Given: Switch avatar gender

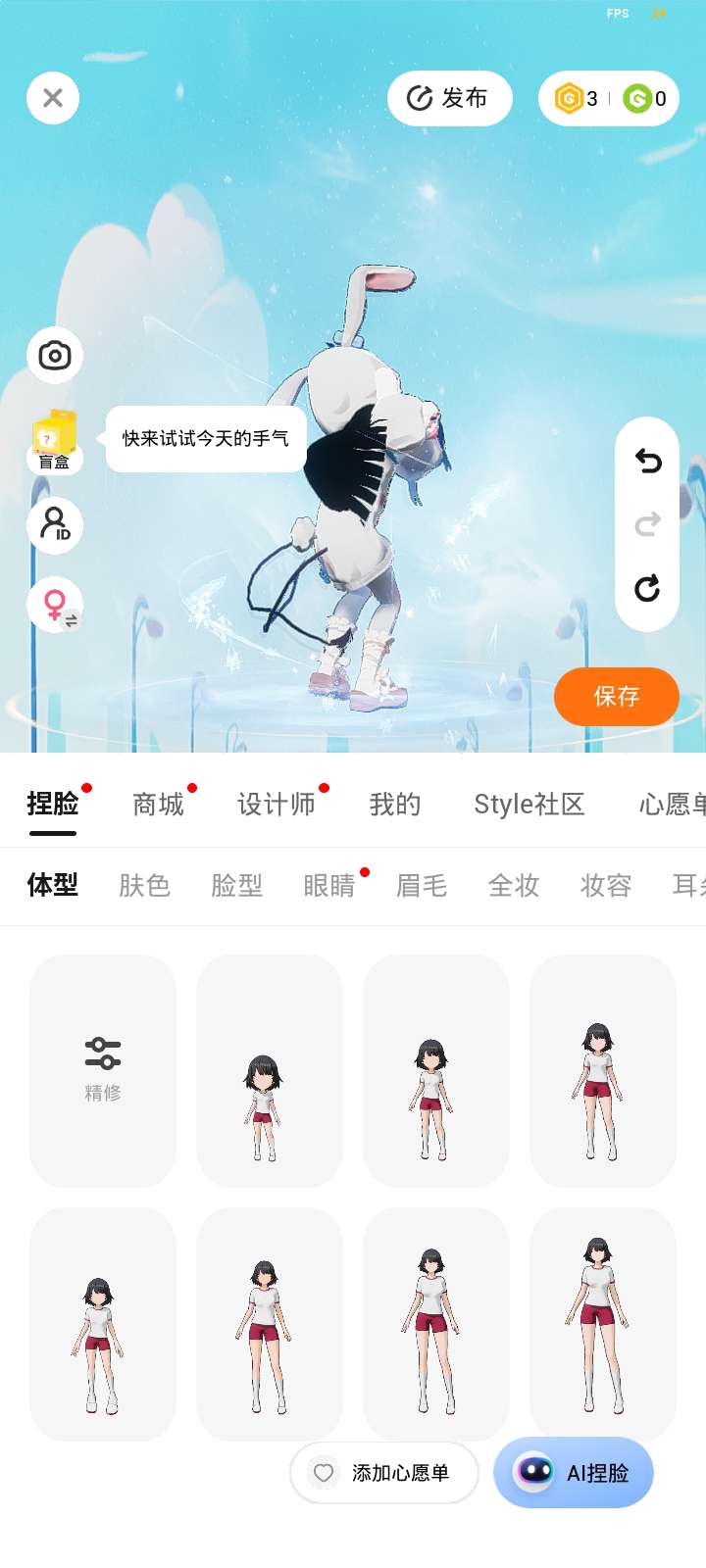Looking at the screenshot, I should 56,605.
